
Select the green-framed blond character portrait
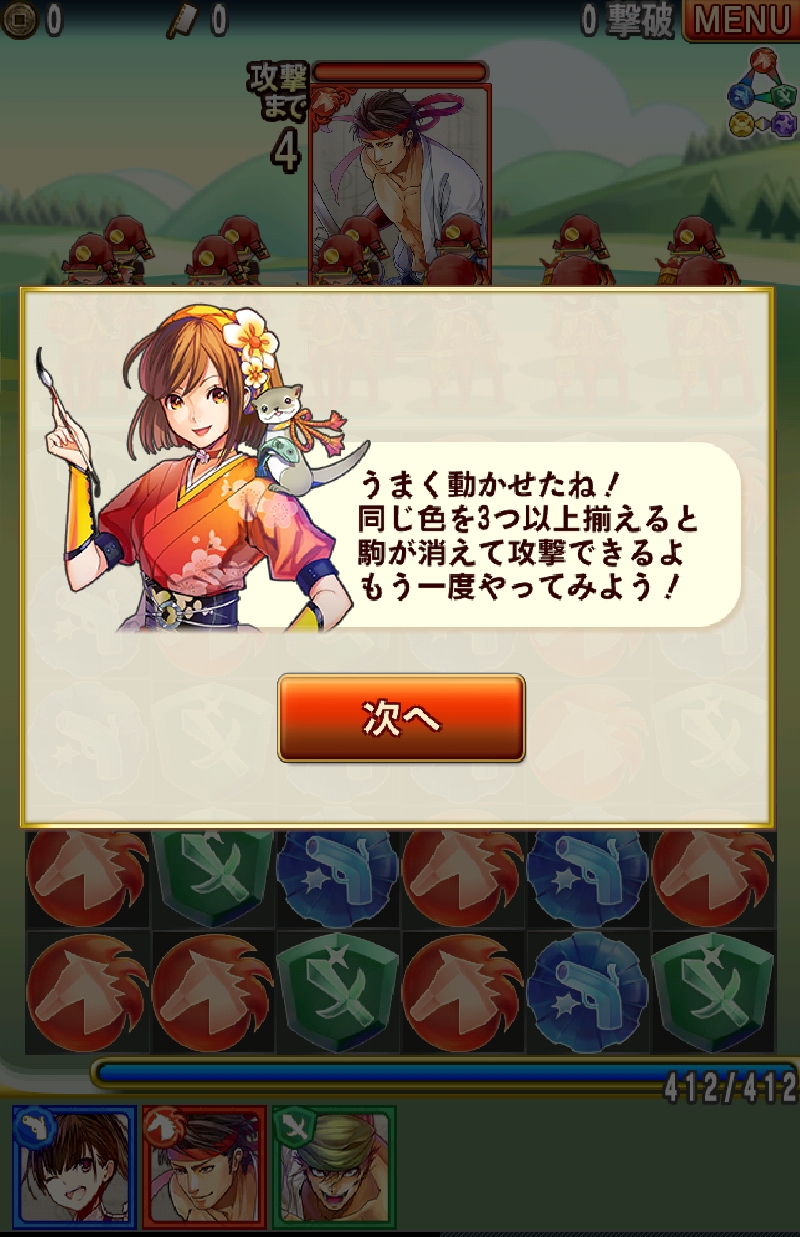pyautogui.click(x=334, y=1166)
